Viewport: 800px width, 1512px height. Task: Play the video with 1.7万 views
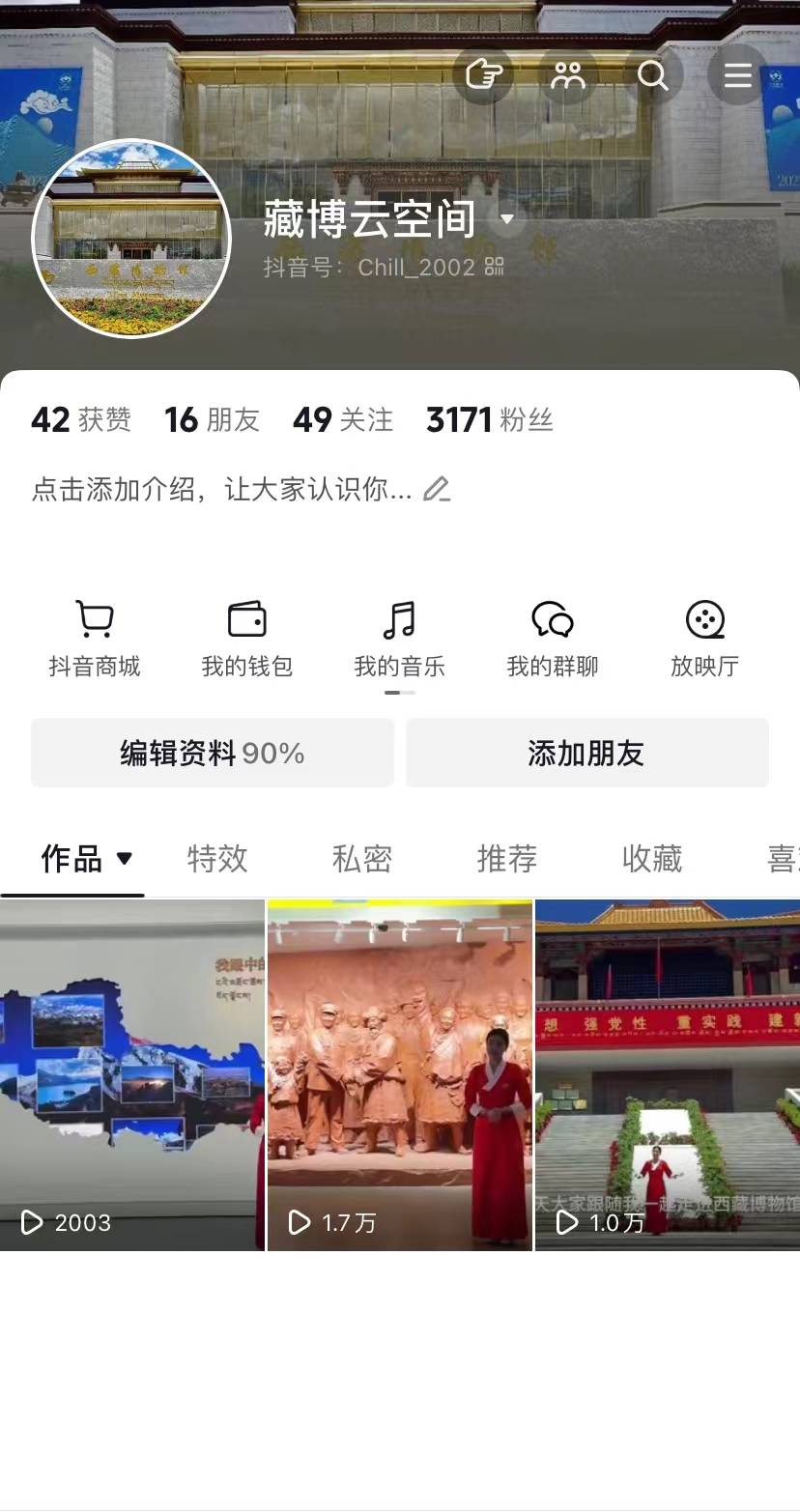400,1075
